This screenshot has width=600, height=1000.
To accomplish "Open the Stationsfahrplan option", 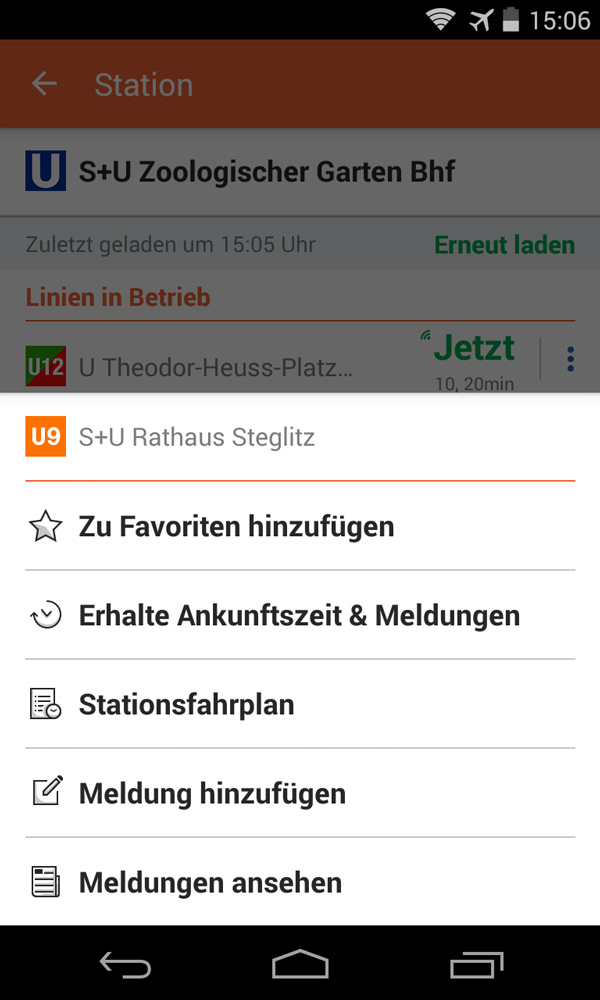I will [x=187, y=705].
